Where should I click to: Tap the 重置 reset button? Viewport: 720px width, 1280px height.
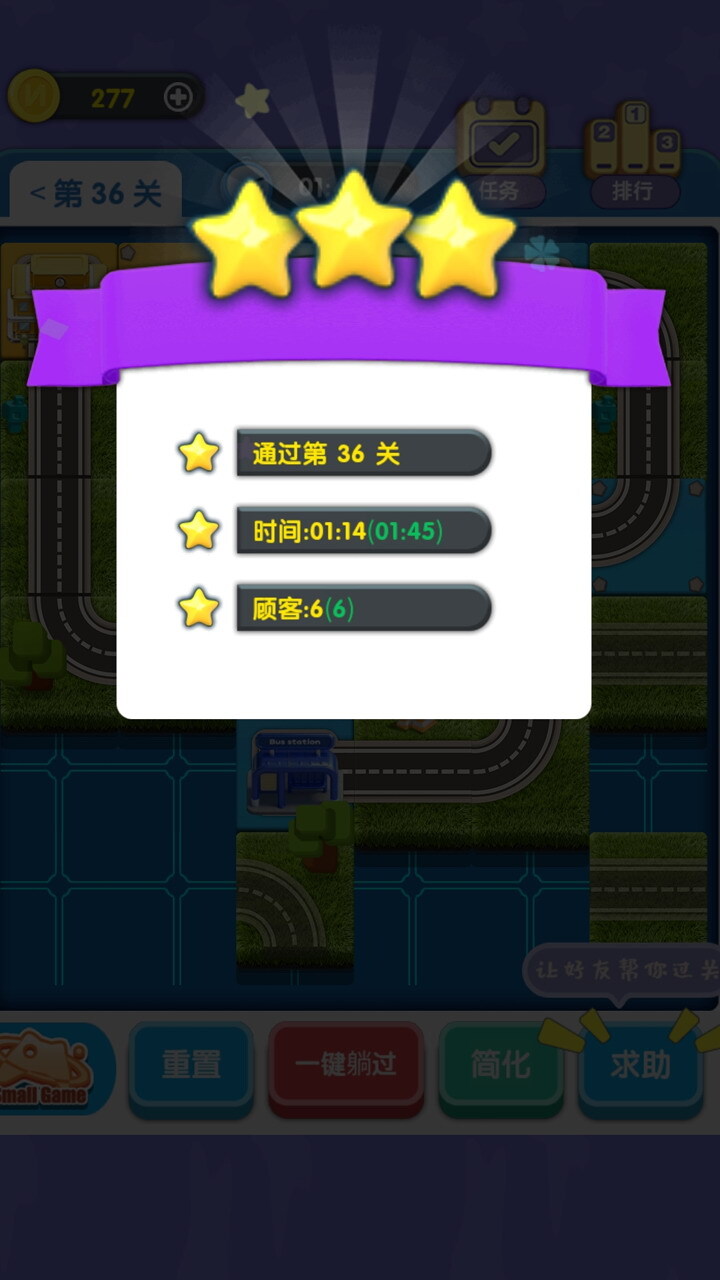click(x=191, y=1065)
